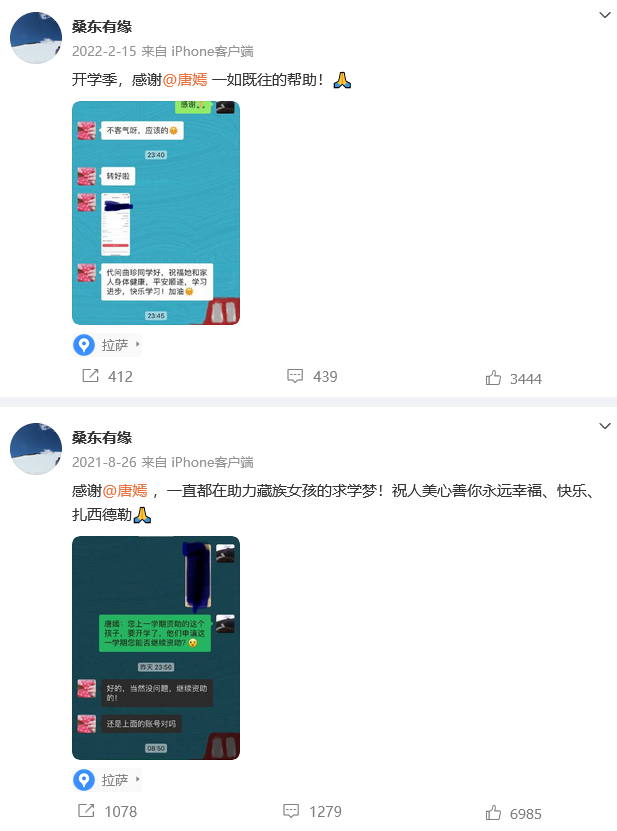Screen dimensions: 617x831
Task: Repost the post with 412 shares
Action: tap(106, 377)
